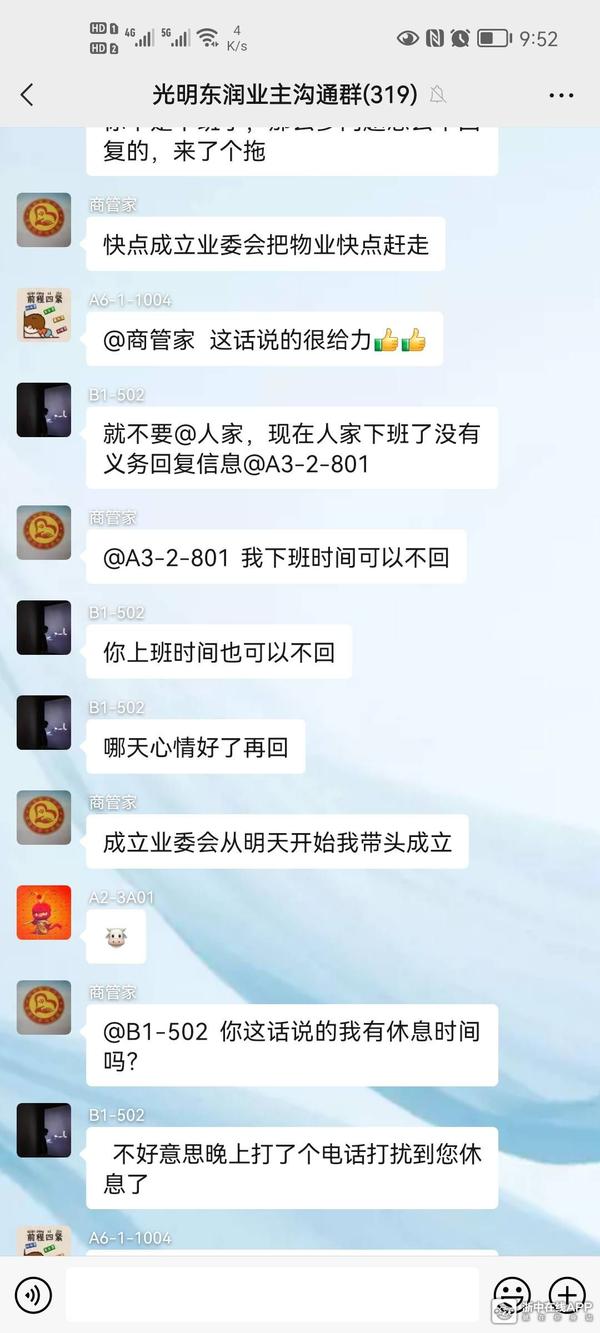This screenshot has width=600, height=1333.
Task: Open the plus attachment menu
Action: [567, 1294]
